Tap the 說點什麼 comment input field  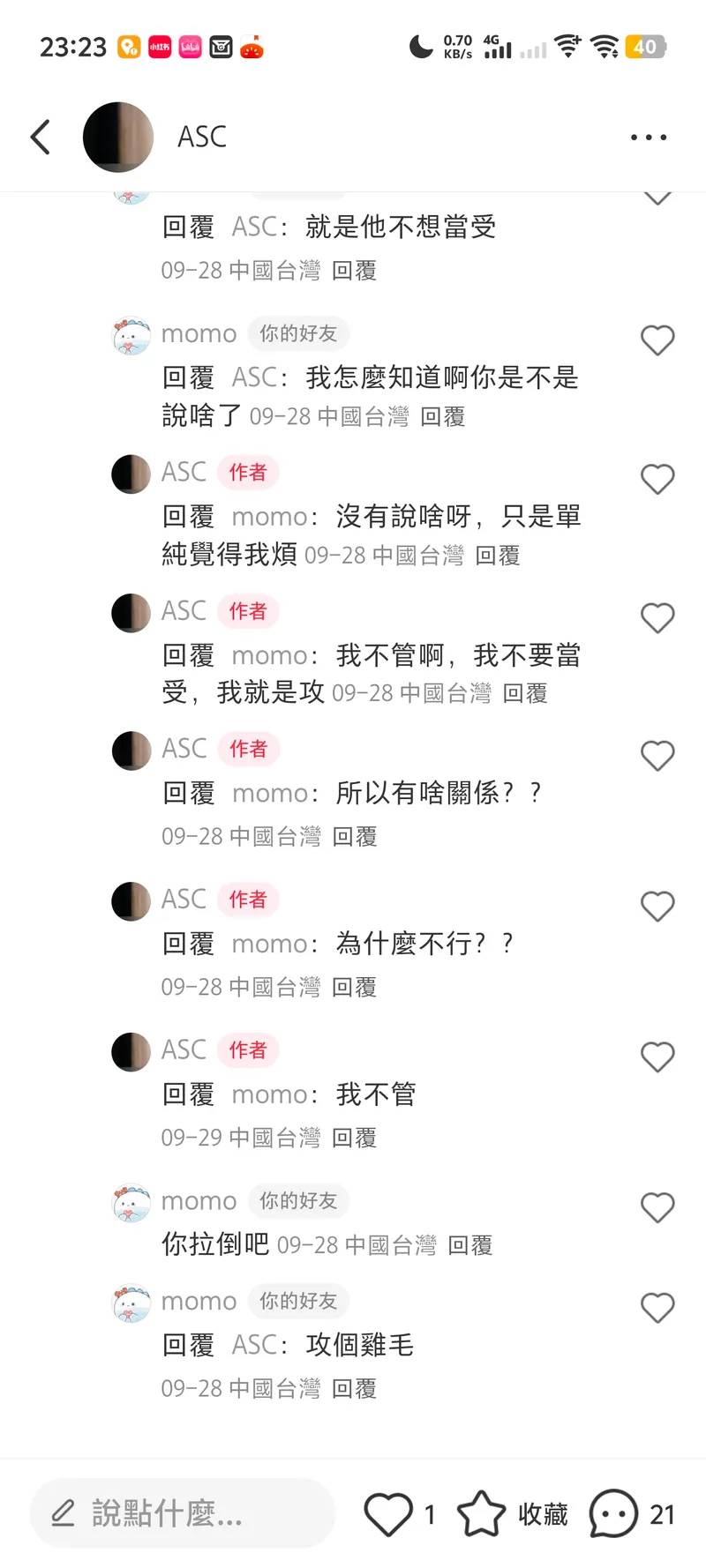tap(183, 1513)
